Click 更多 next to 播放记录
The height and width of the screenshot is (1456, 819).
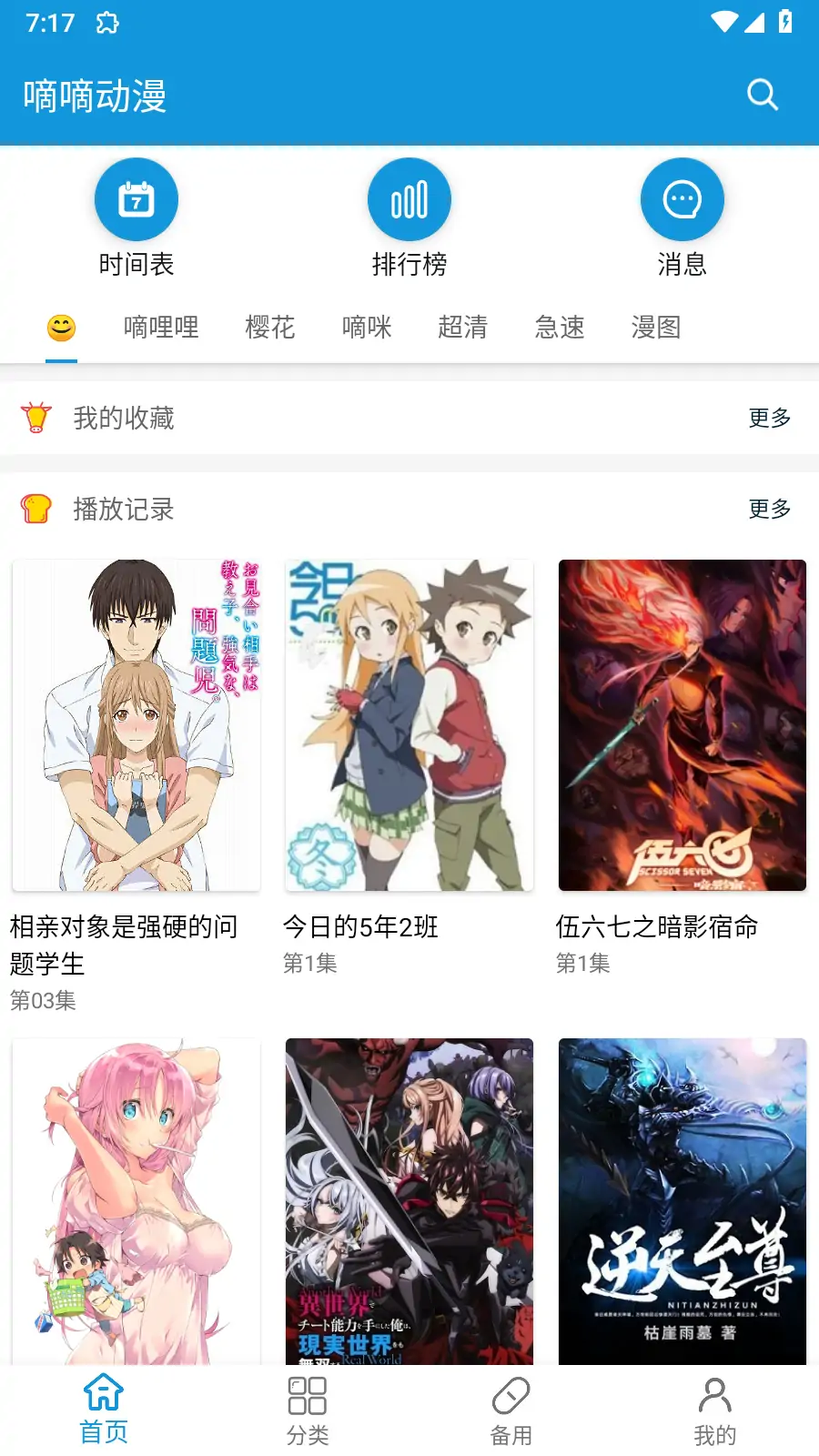point(769,509)
